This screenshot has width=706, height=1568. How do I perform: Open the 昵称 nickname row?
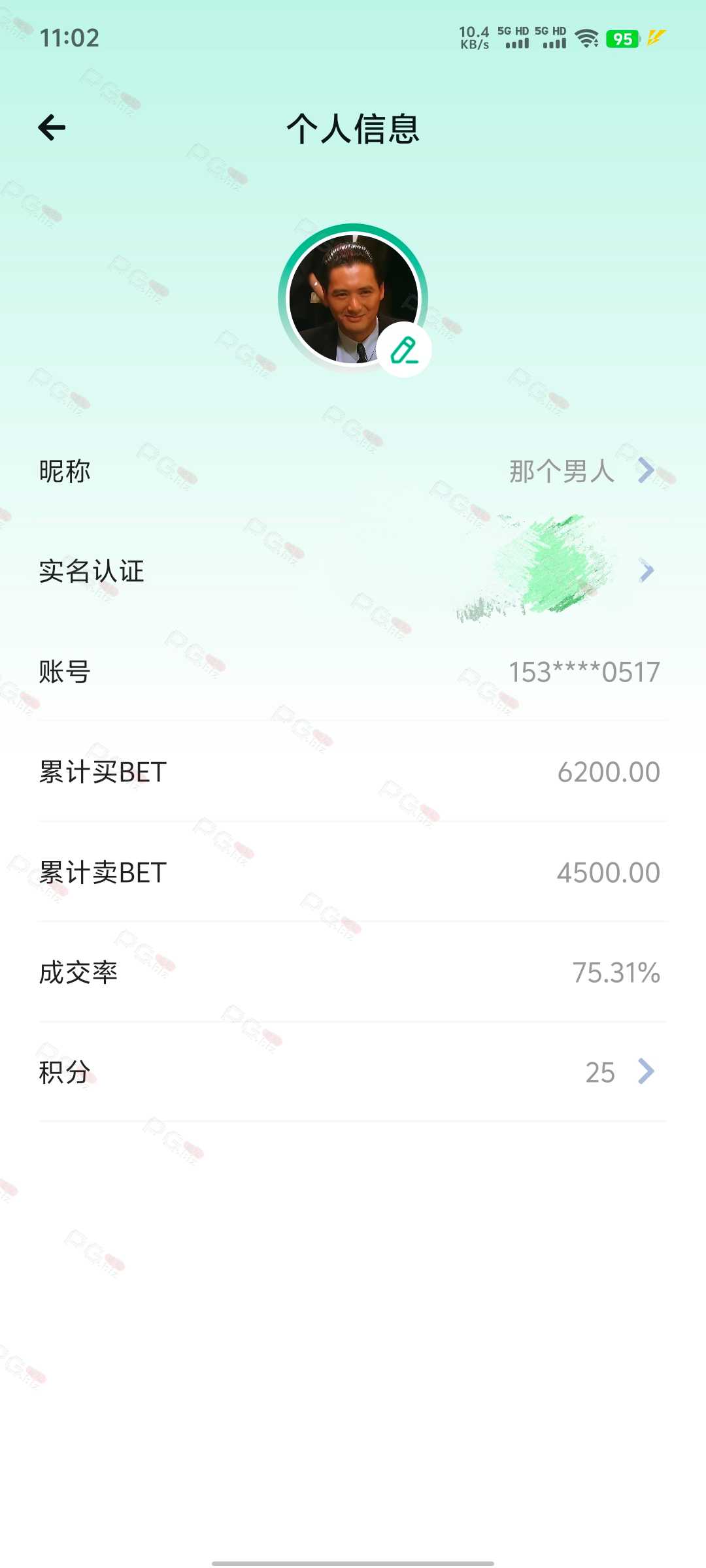click(x=353, y=470)
